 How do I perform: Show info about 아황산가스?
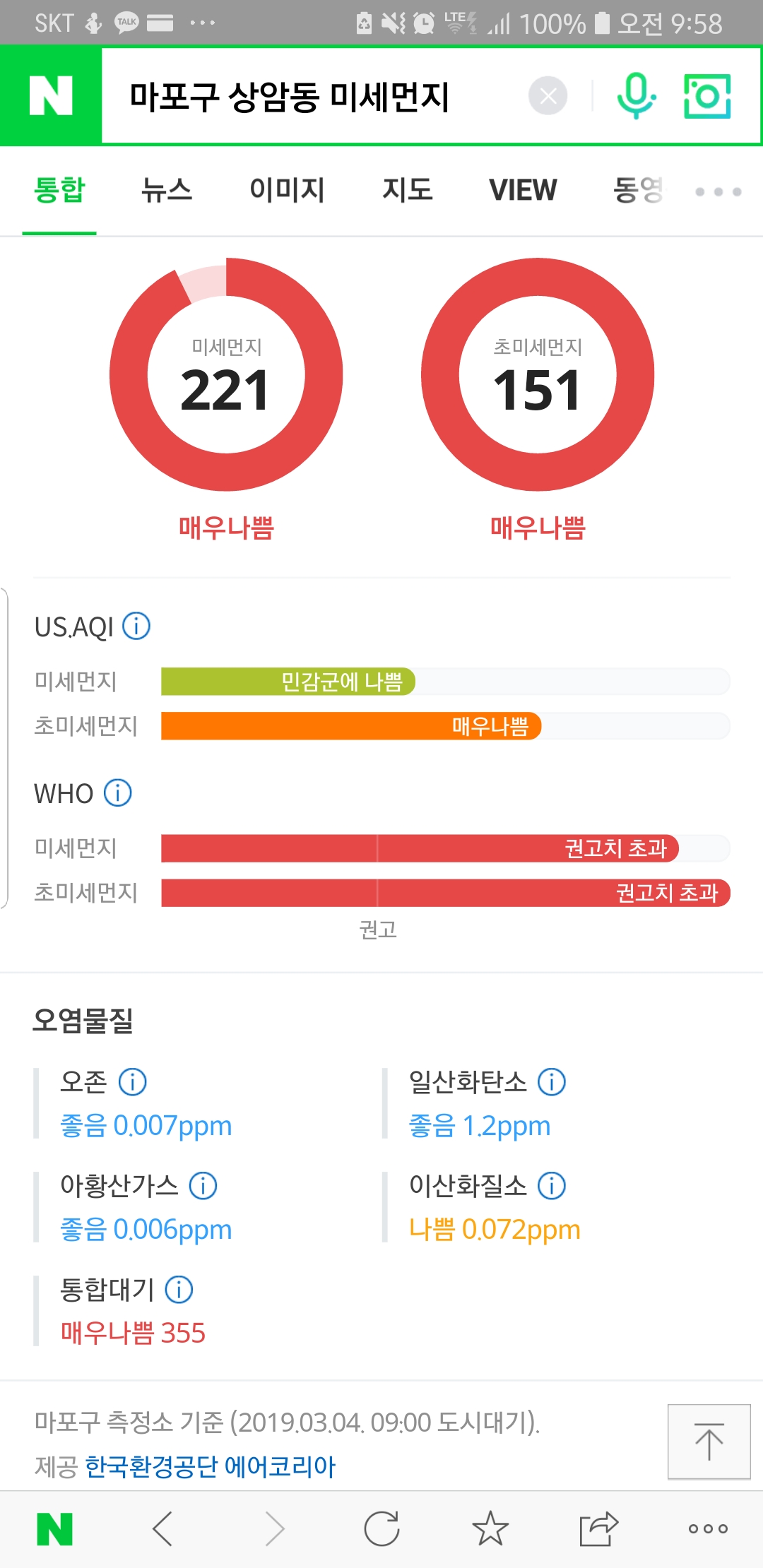[203, 1185]
